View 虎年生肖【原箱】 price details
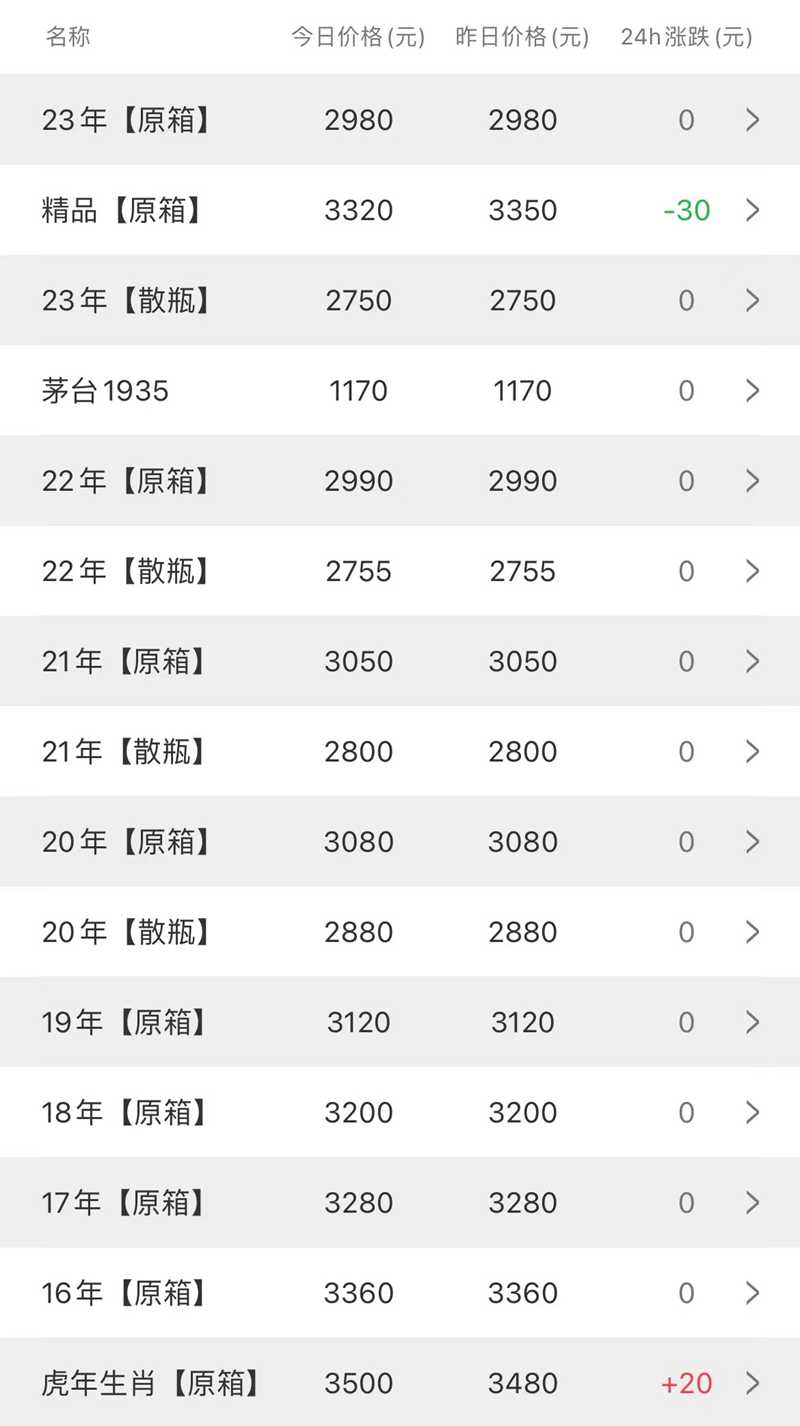 [400, 1383]
